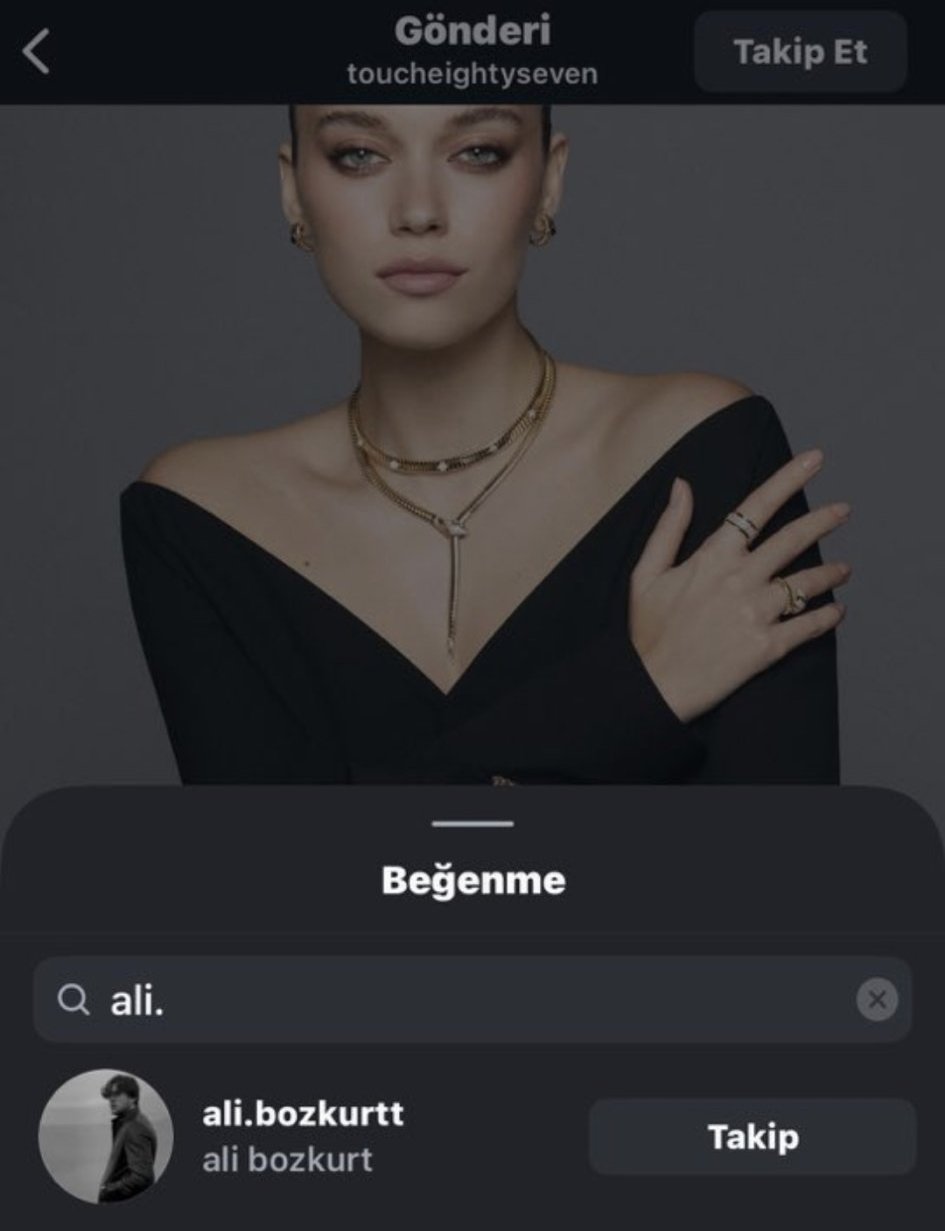Tap the Takip Et button
Screen dimensions: 945x1231
tap(800, 52)
